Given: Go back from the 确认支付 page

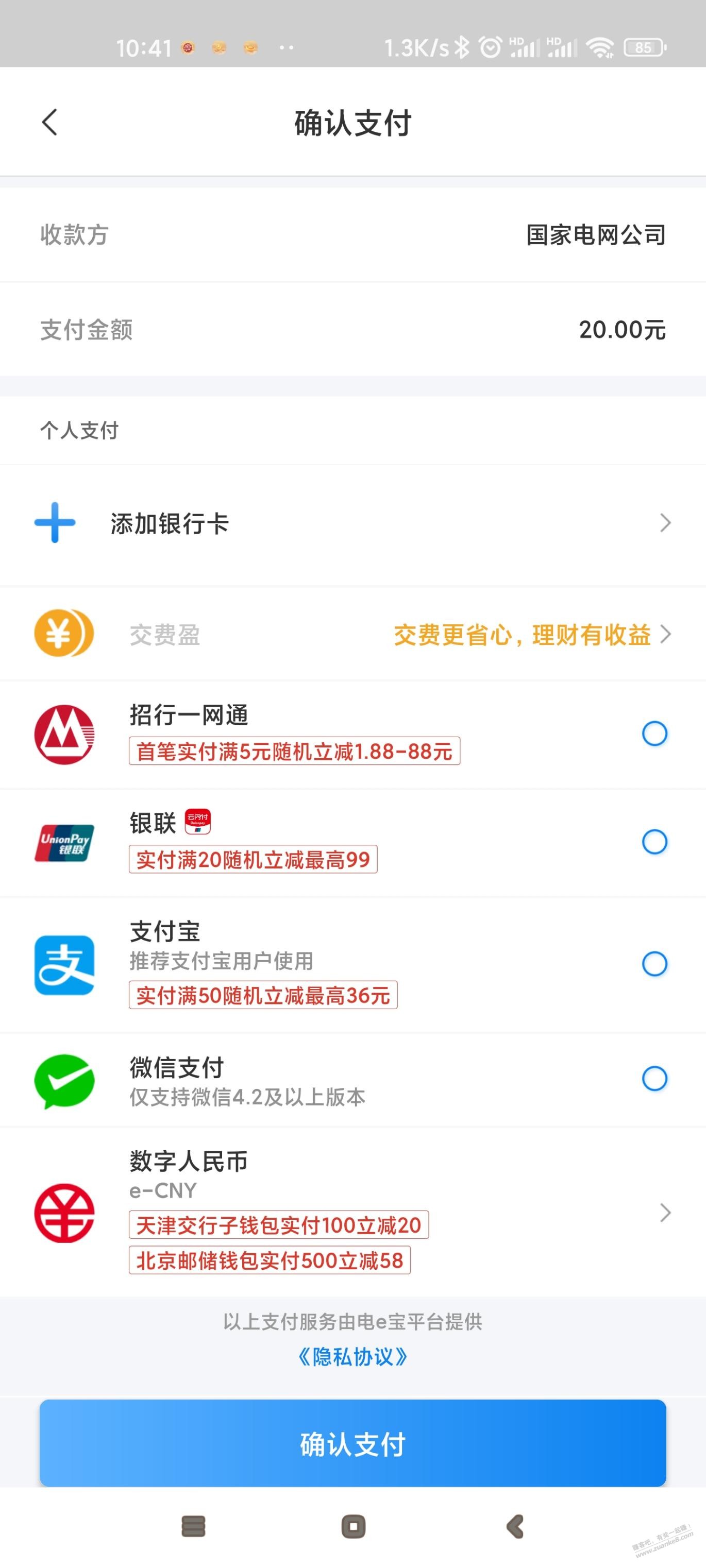Looking at the screenshot, I should tap(50, 123).
